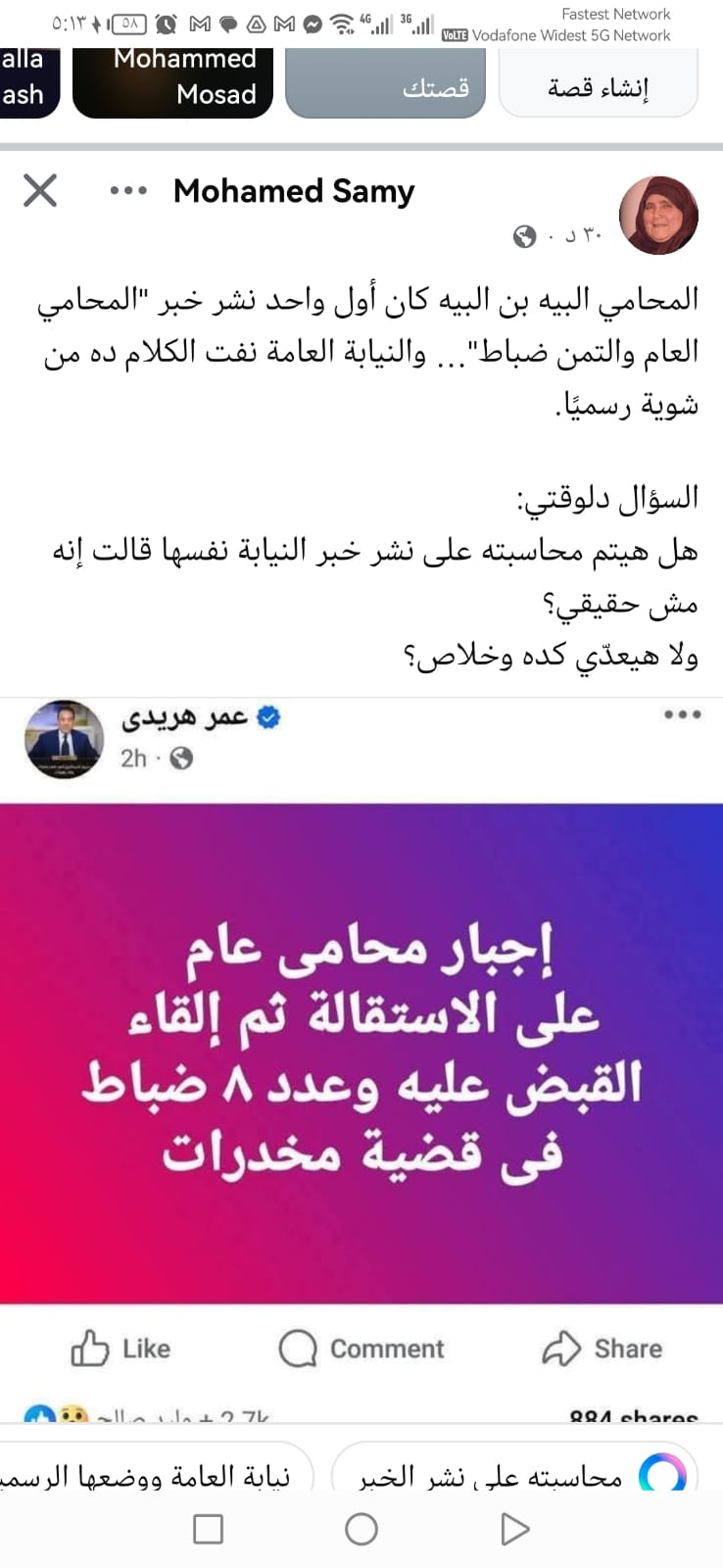Open قصتك story card
Screen dimensions: 723x1568
click(385, 84)
